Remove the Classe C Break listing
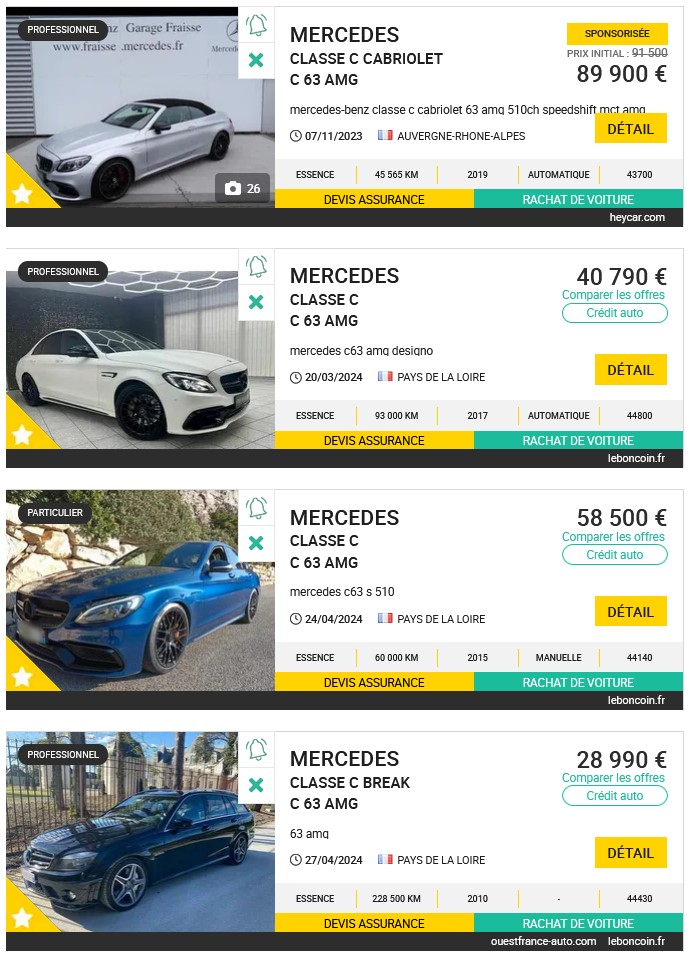This screenshot has height=958, width=691. 257,784
